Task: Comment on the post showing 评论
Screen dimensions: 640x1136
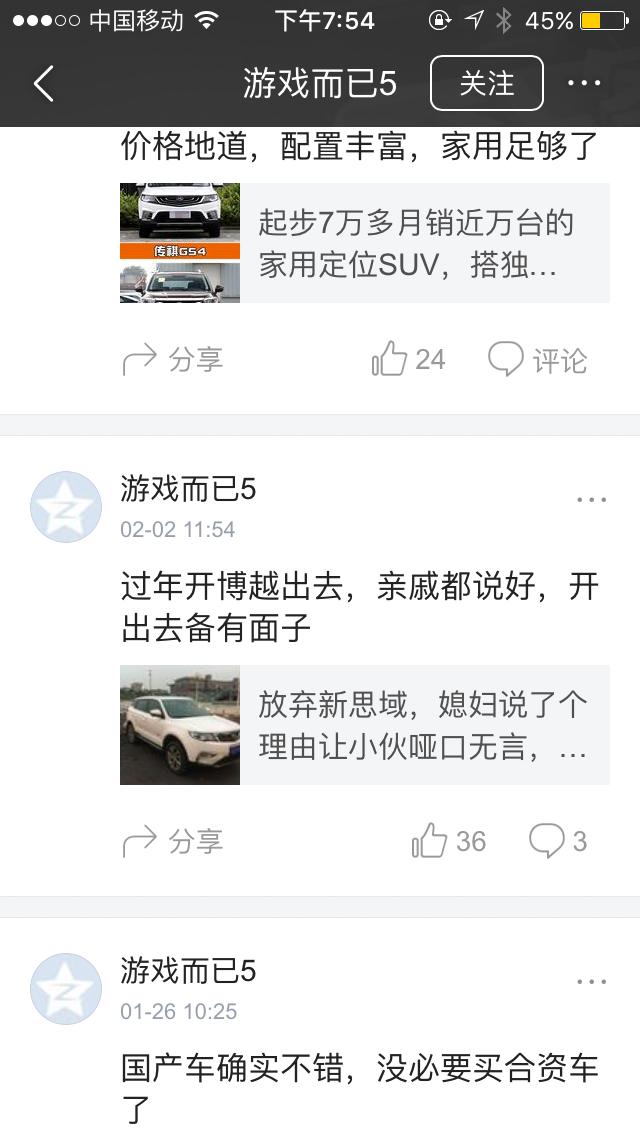Action: point(537,360)
